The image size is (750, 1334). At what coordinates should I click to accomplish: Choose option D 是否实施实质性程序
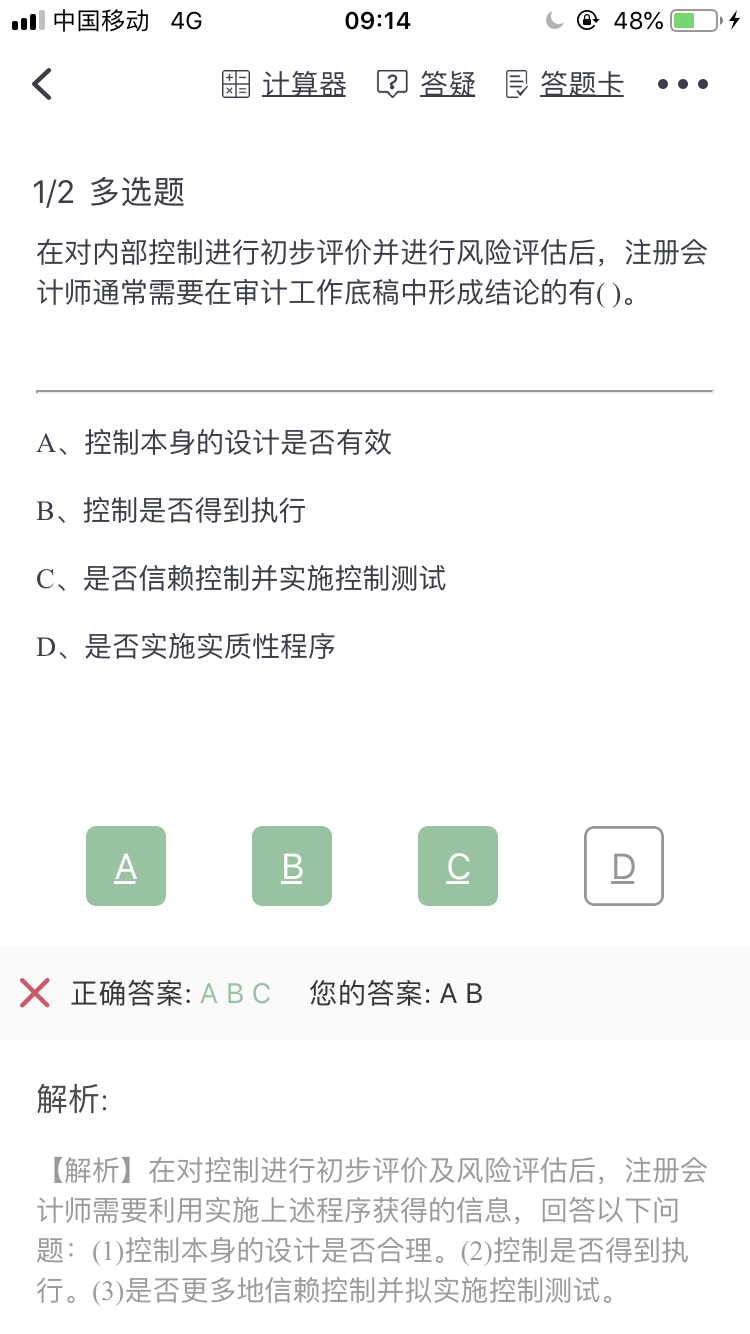[186, 647]
